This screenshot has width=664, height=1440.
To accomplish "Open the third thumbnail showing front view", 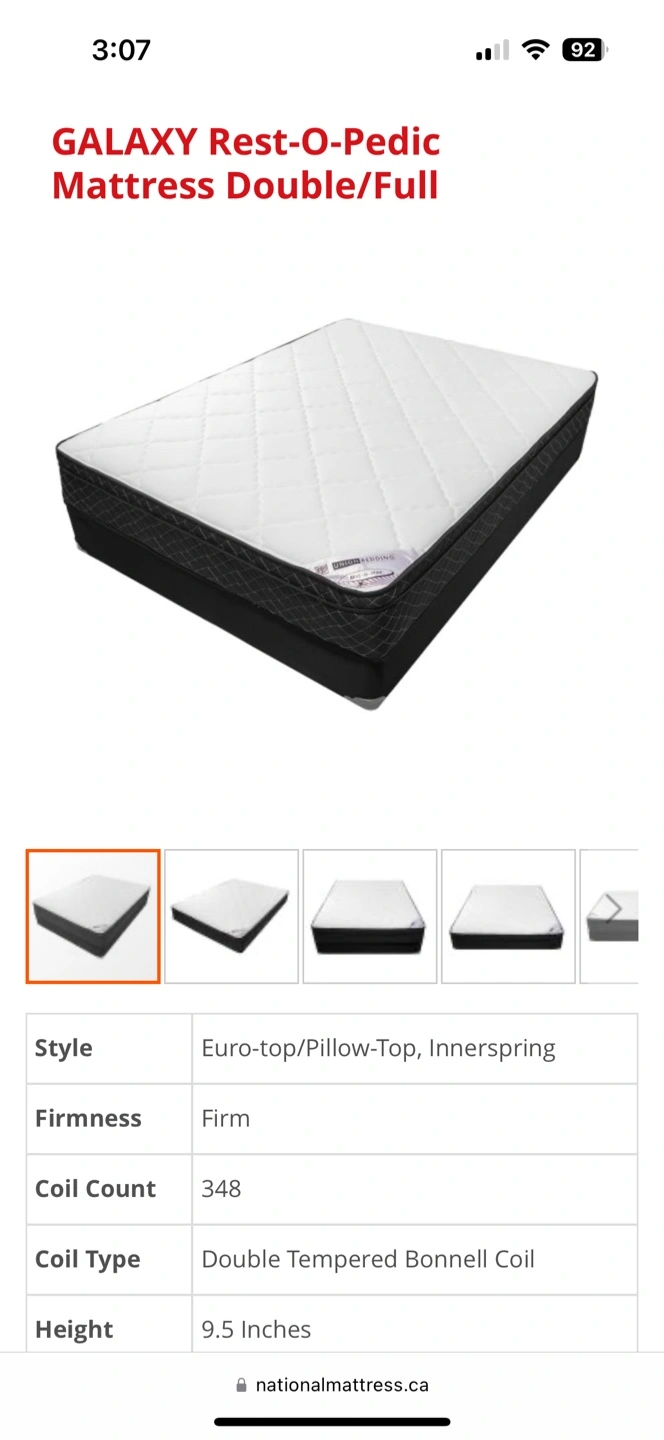I will tap(370, 916).
